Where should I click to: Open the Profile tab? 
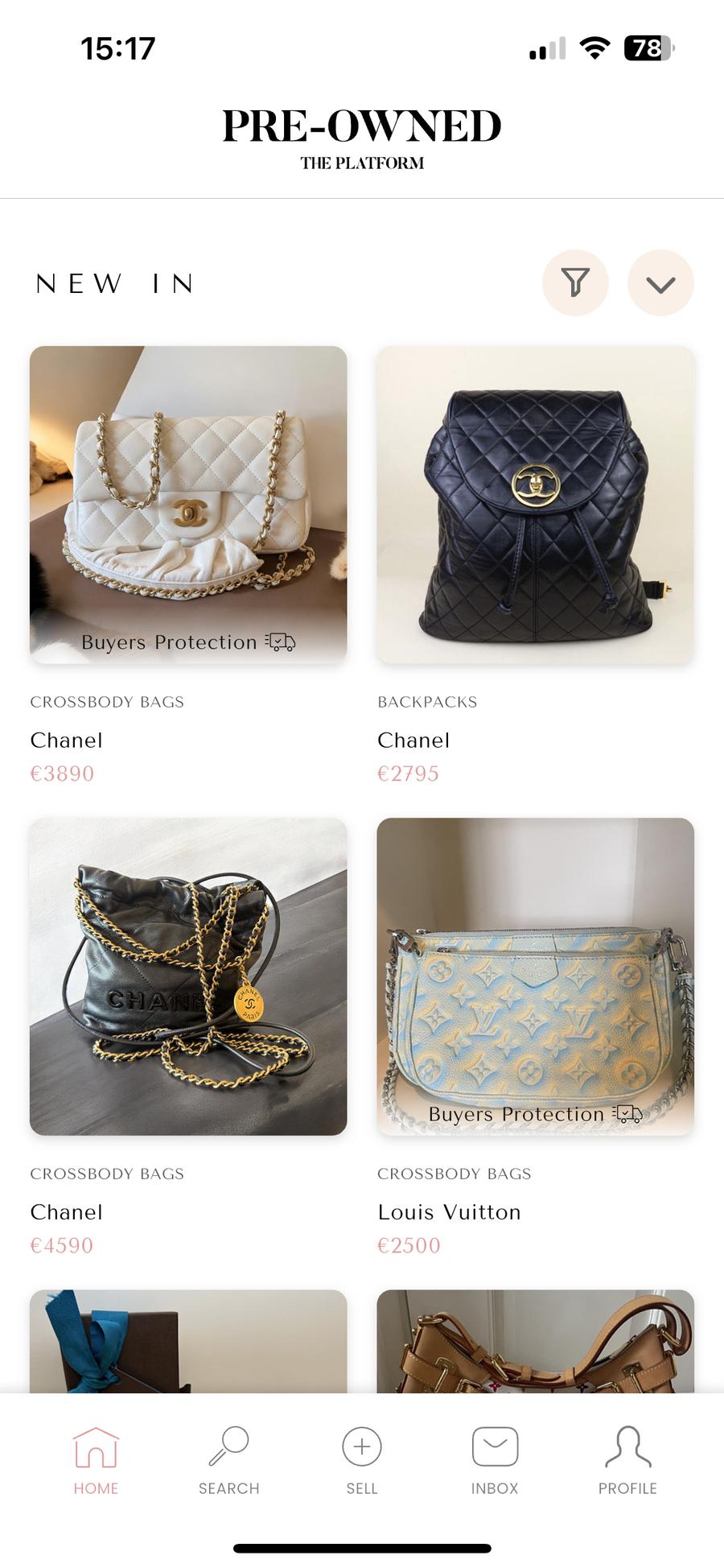[x=627, y=1460]
